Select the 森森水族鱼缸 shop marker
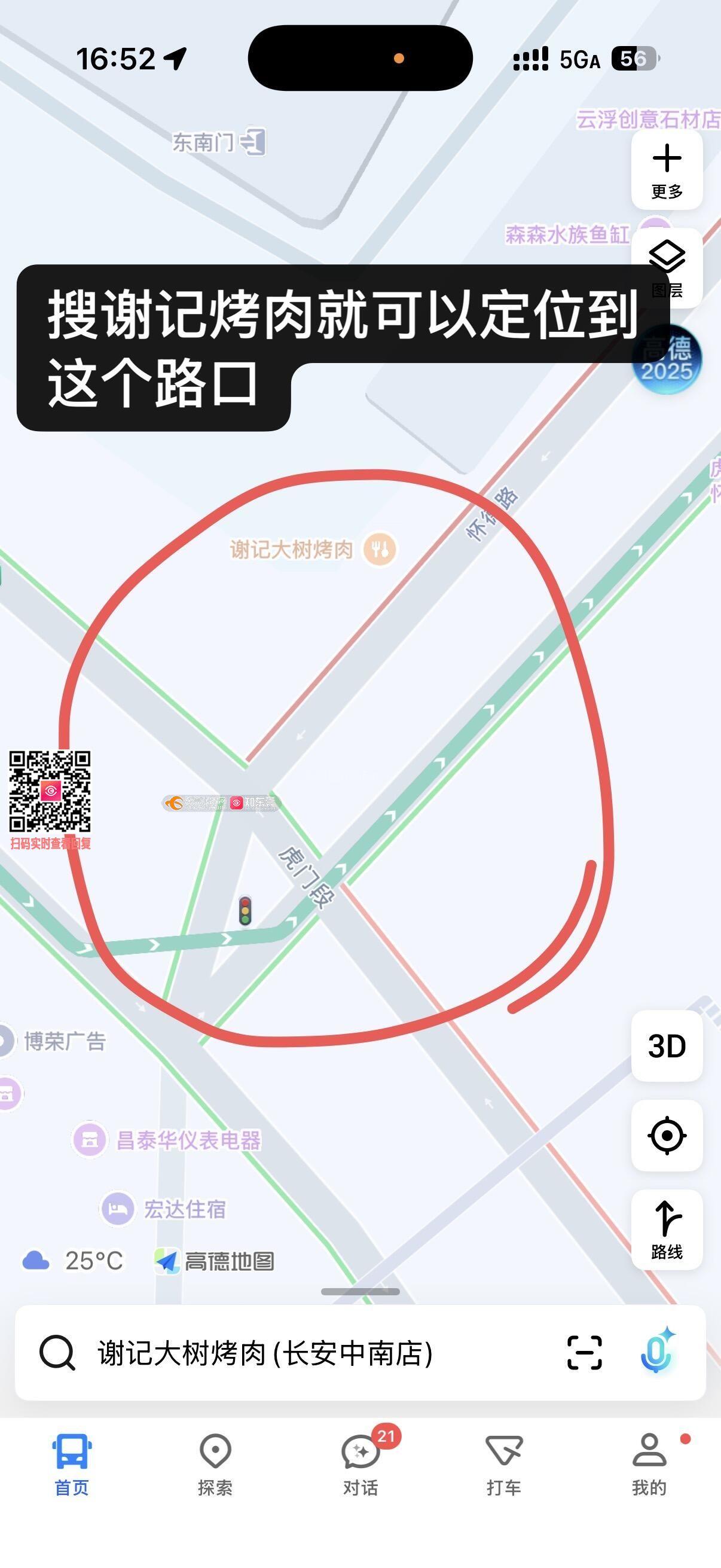Image resolution: width=721 pixels, height=1568 pixels. [568, 234]
